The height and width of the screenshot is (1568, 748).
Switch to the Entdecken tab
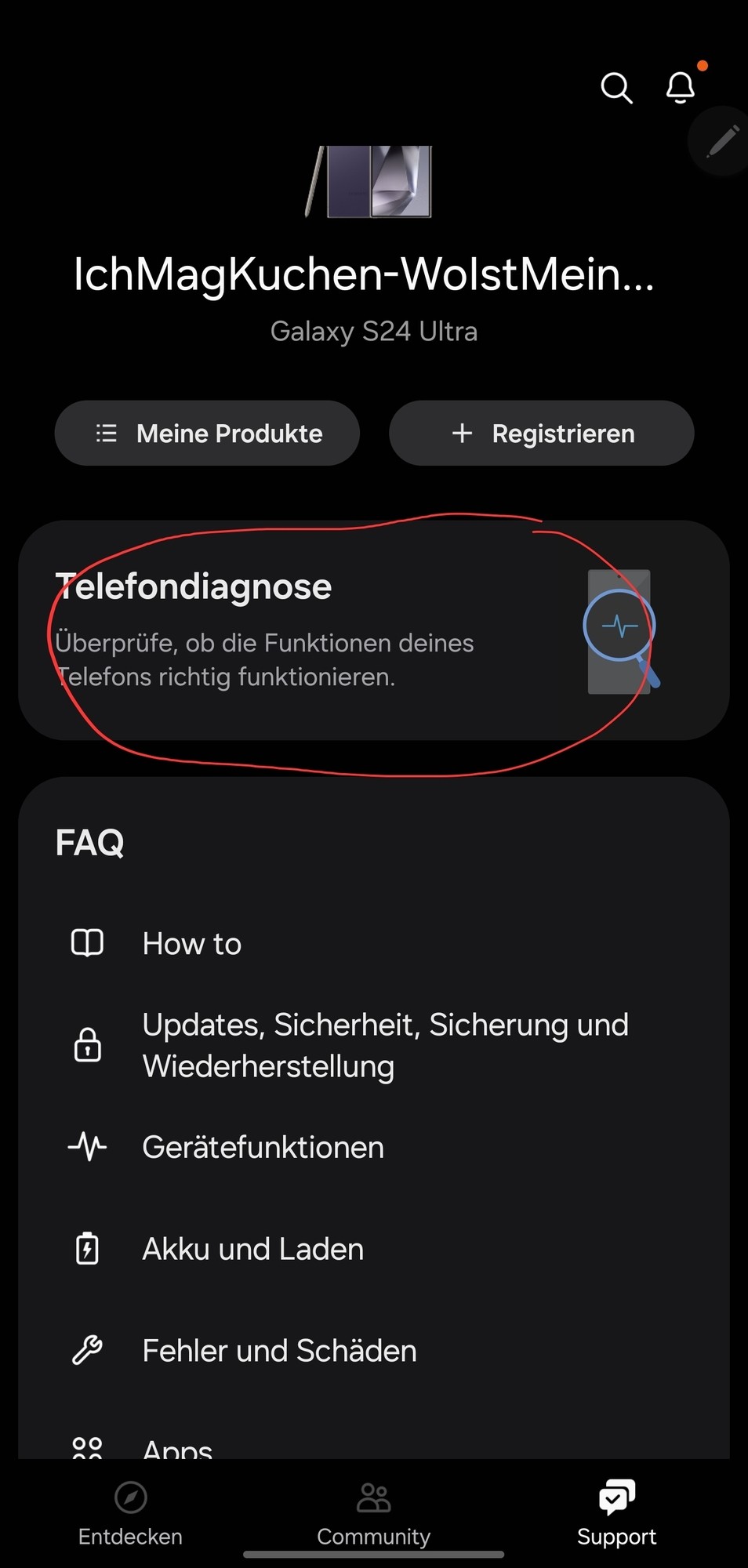point(130,1513)
